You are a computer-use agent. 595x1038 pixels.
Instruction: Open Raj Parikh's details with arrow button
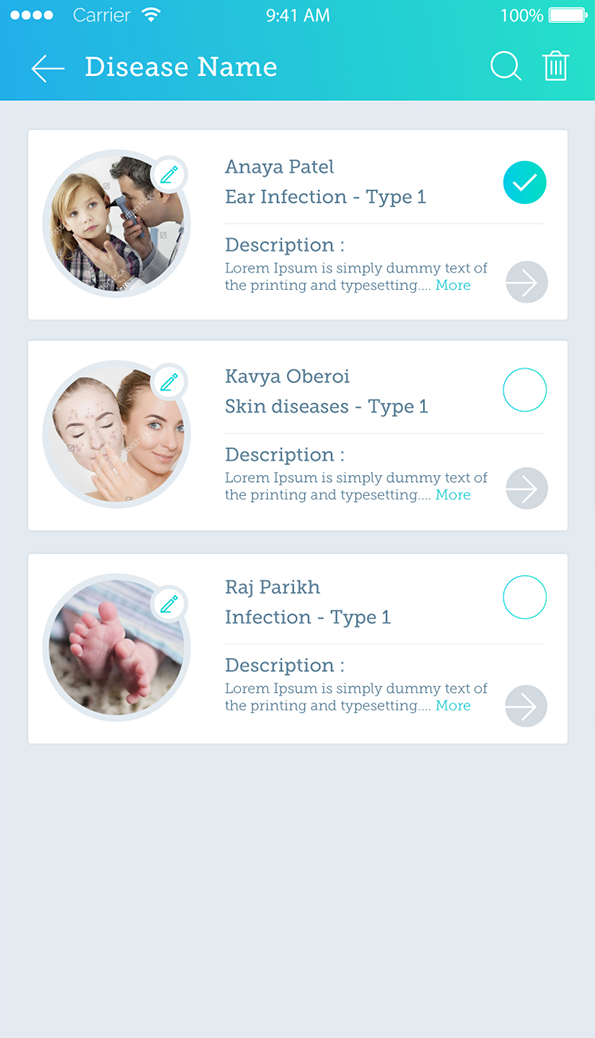coord(526,706)
